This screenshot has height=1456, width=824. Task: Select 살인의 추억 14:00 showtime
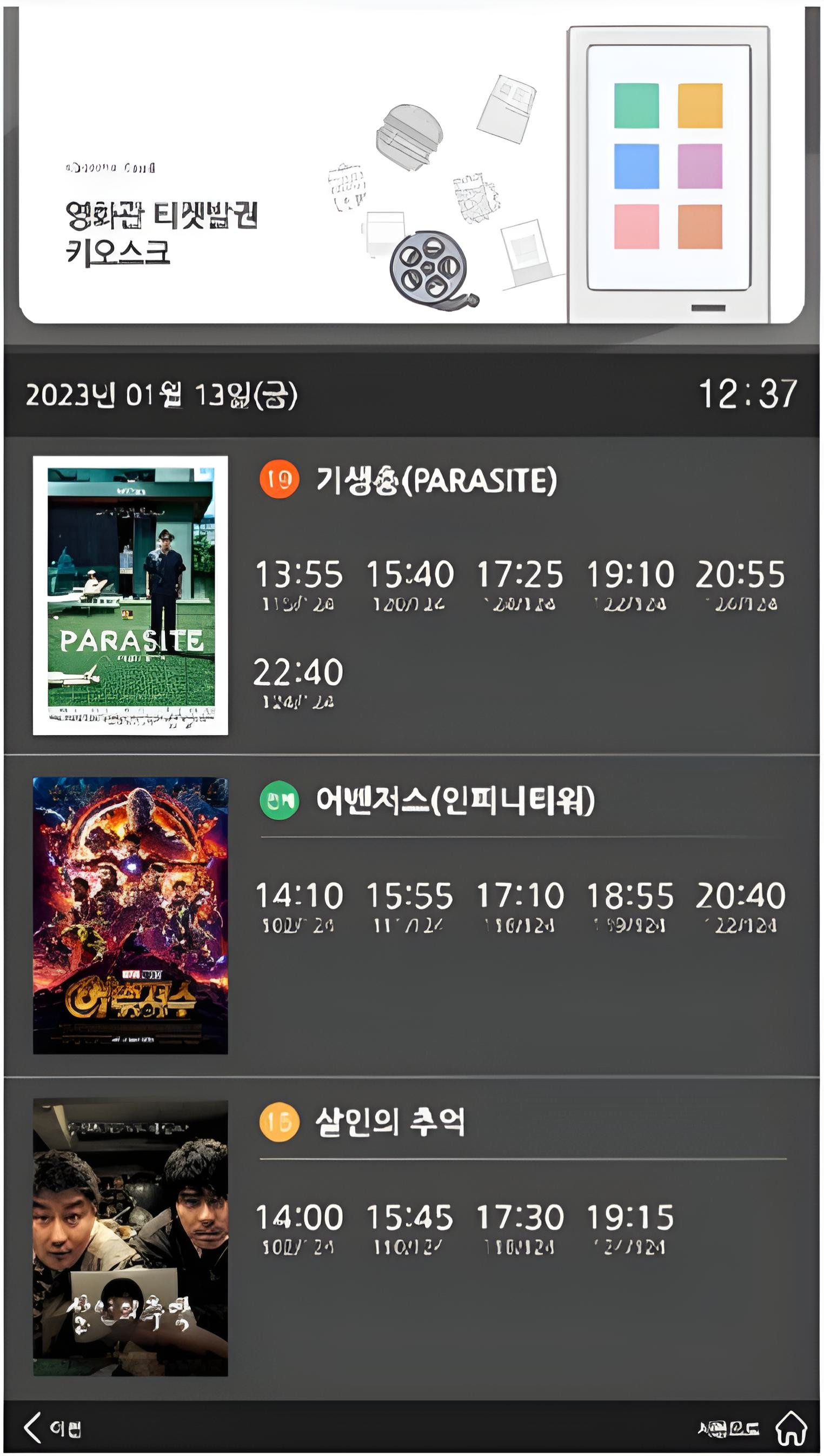[299, 1225]
